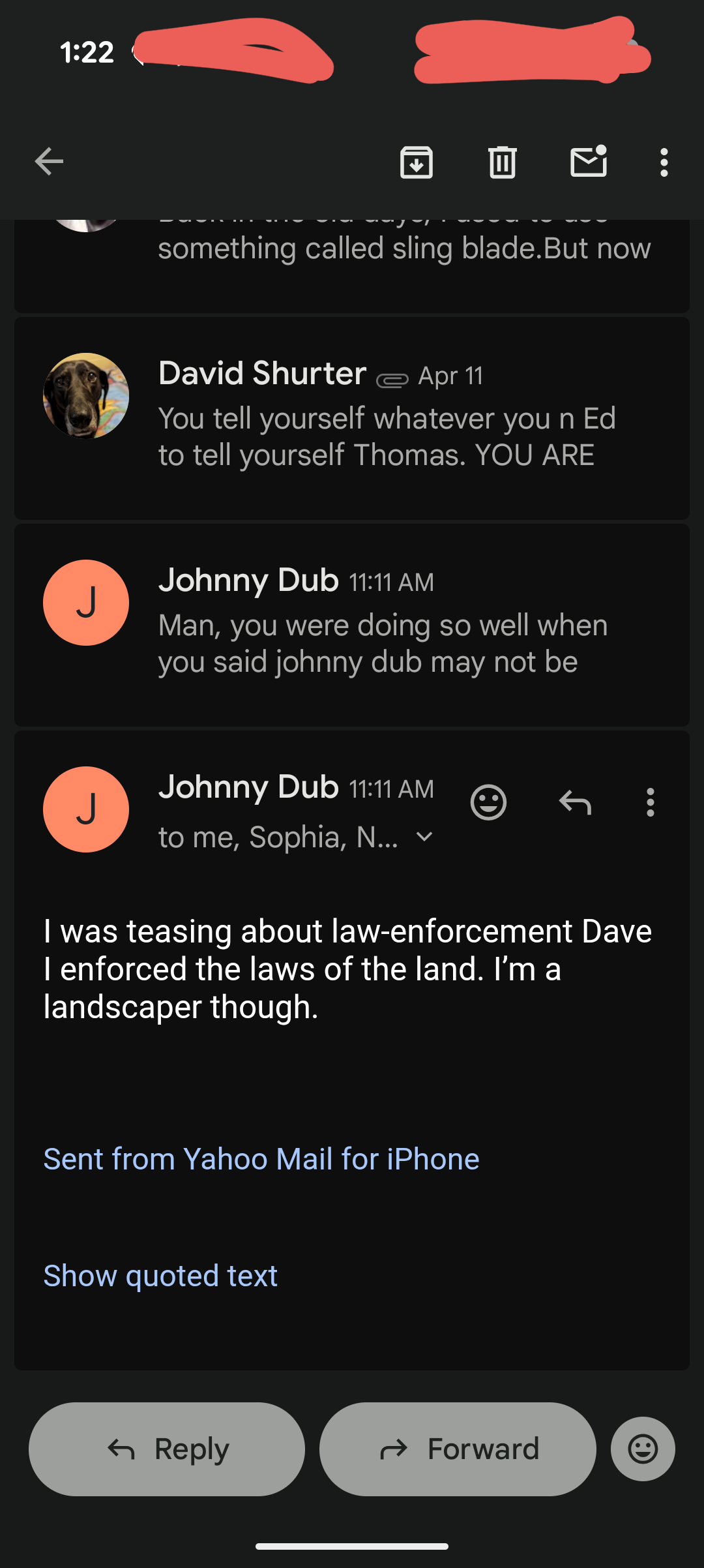
Task: Open more options for Johnny Dub's message
Action: point(650,802)
